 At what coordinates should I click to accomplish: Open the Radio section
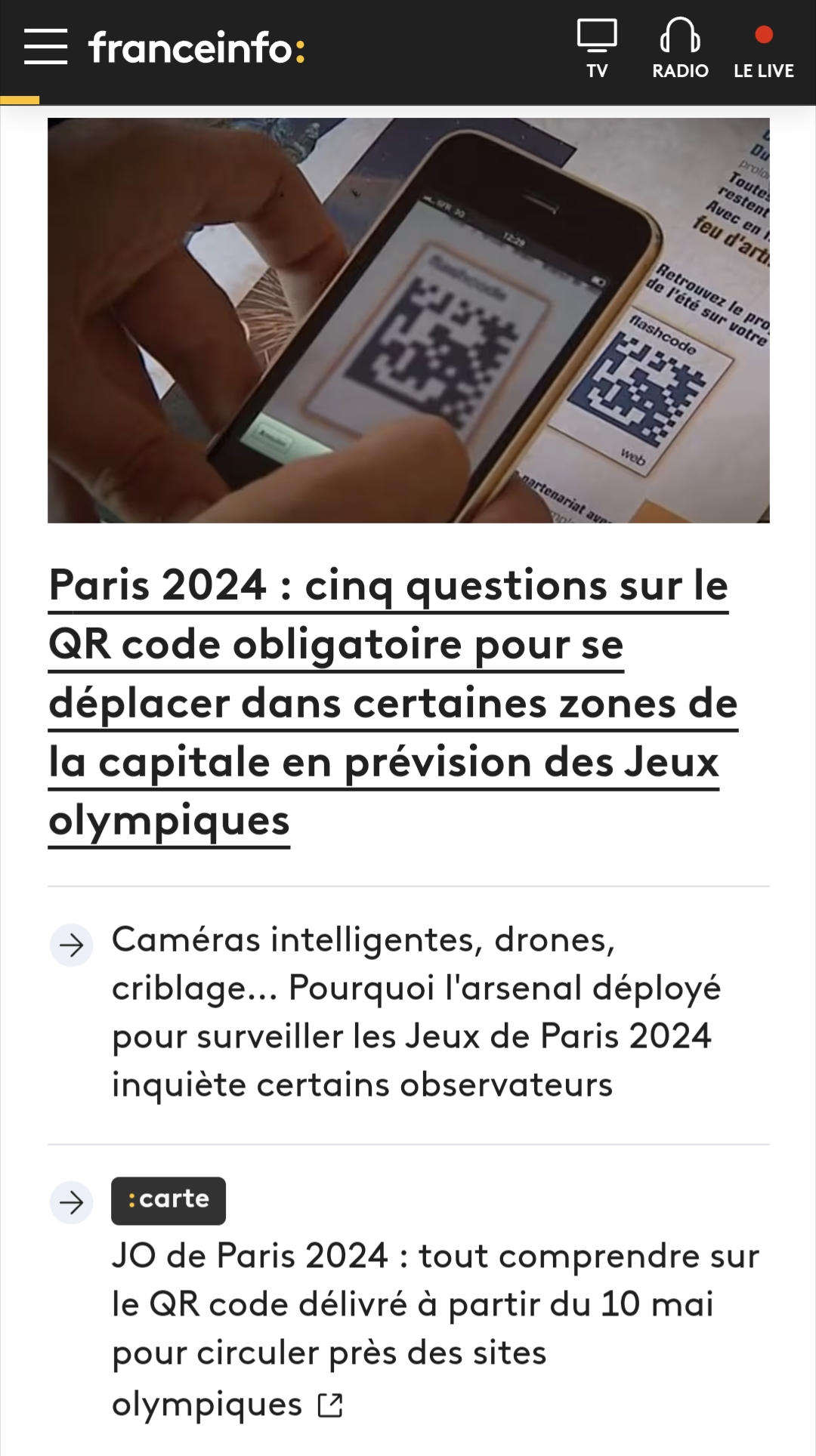click(680, 50)
